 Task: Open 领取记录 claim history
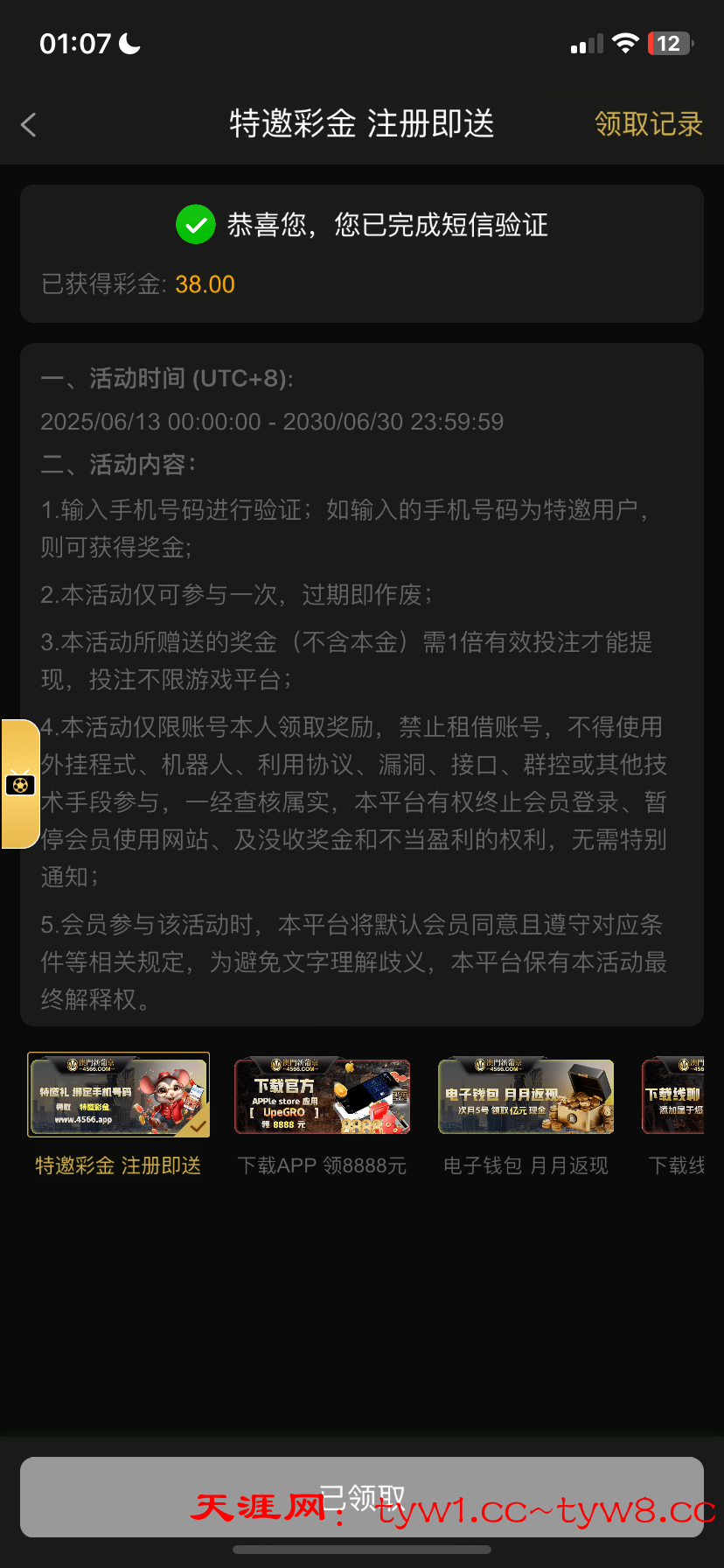pyautogui.click(x=648, y=124)
